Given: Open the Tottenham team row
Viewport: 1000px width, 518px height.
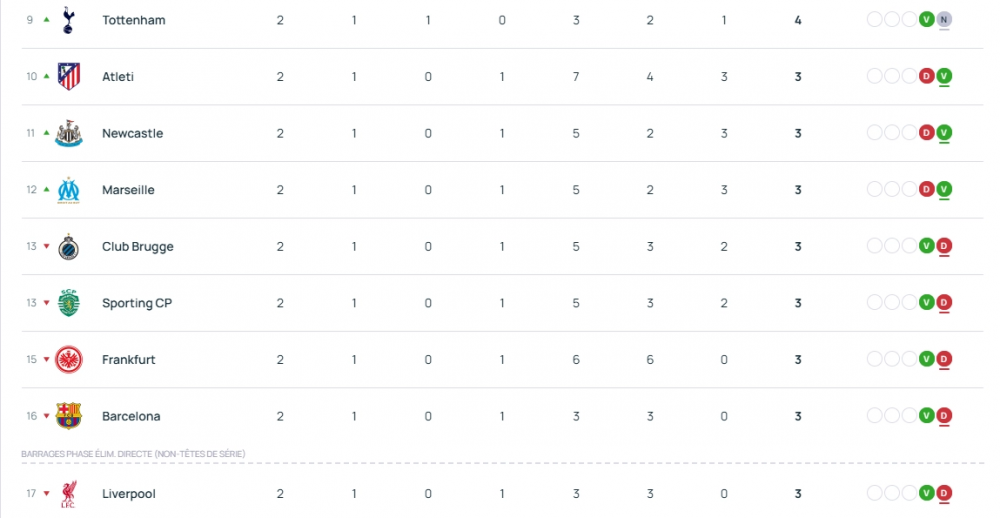Looking at the screenshot, I should click(133, 20).
